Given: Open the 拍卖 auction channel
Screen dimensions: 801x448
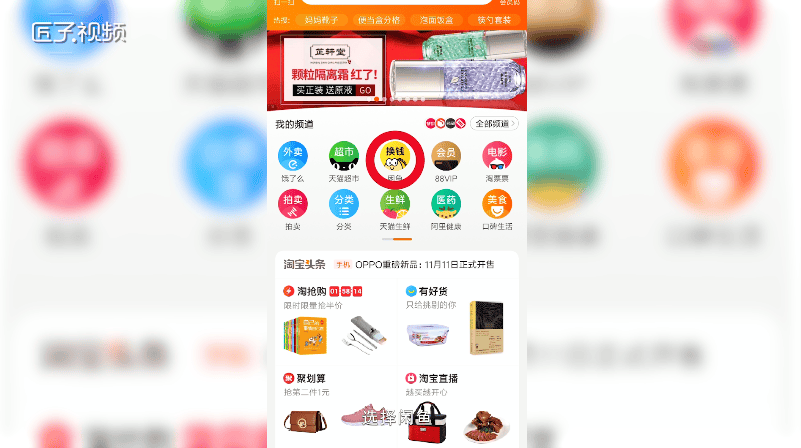Looking at the screenshot, I should click(293, 206).
